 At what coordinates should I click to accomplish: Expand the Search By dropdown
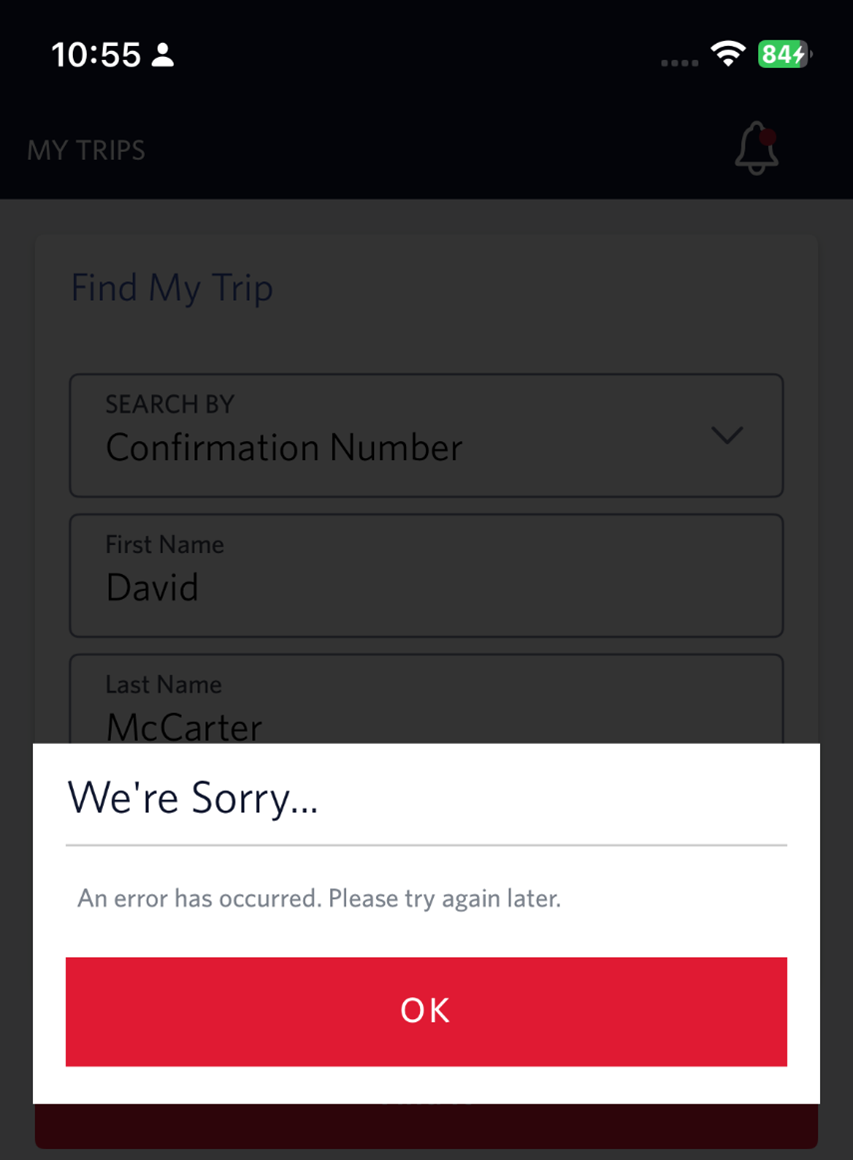pyautogui.click(x=426, y=435)
